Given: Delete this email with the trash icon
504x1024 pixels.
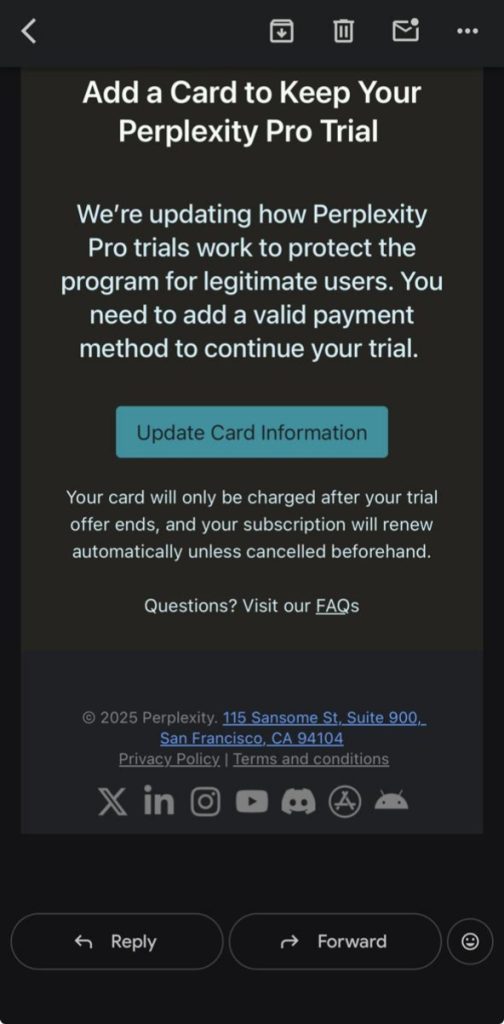Looking at the screenshot, I should point(343,31).
